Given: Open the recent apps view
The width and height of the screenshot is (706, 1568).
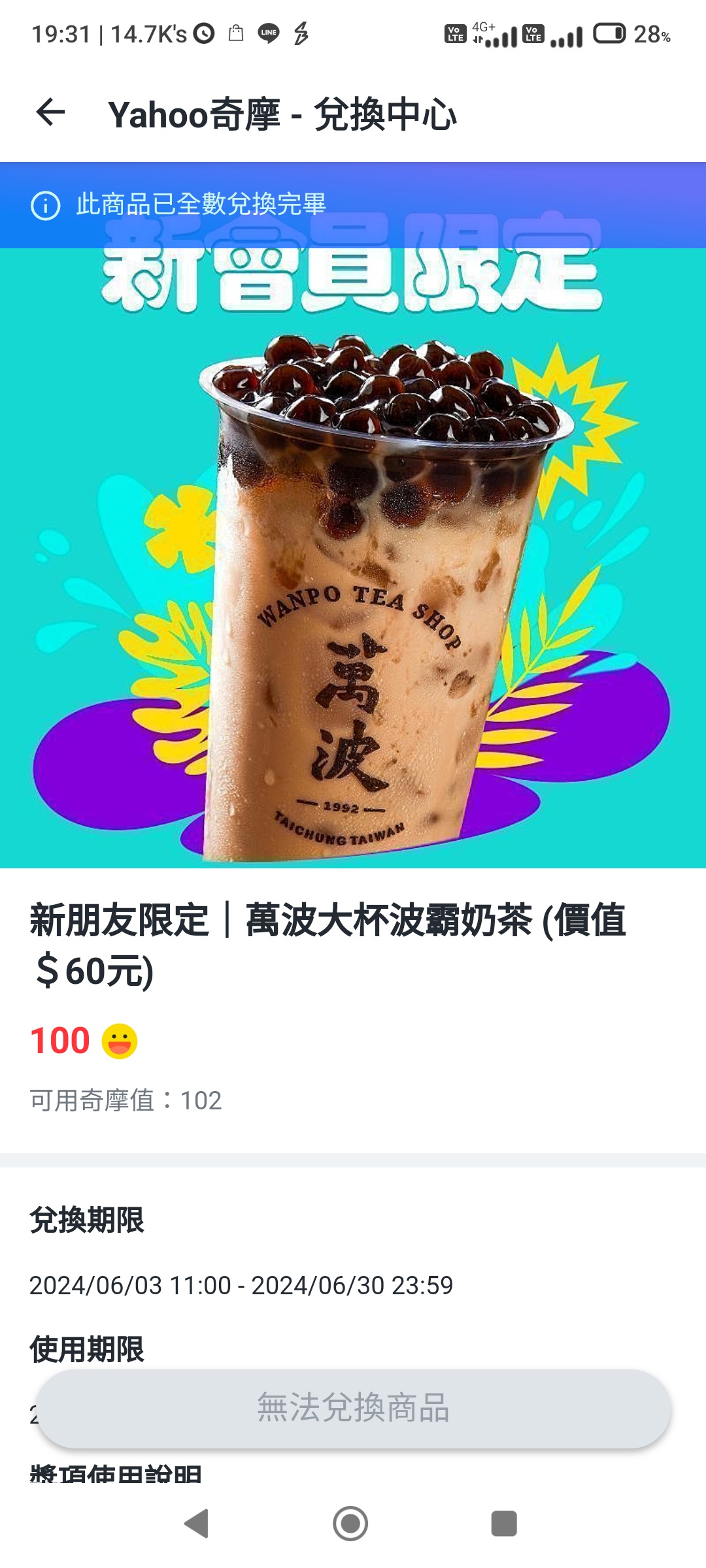Looking at the screenshot, I should pos(504,1524).
